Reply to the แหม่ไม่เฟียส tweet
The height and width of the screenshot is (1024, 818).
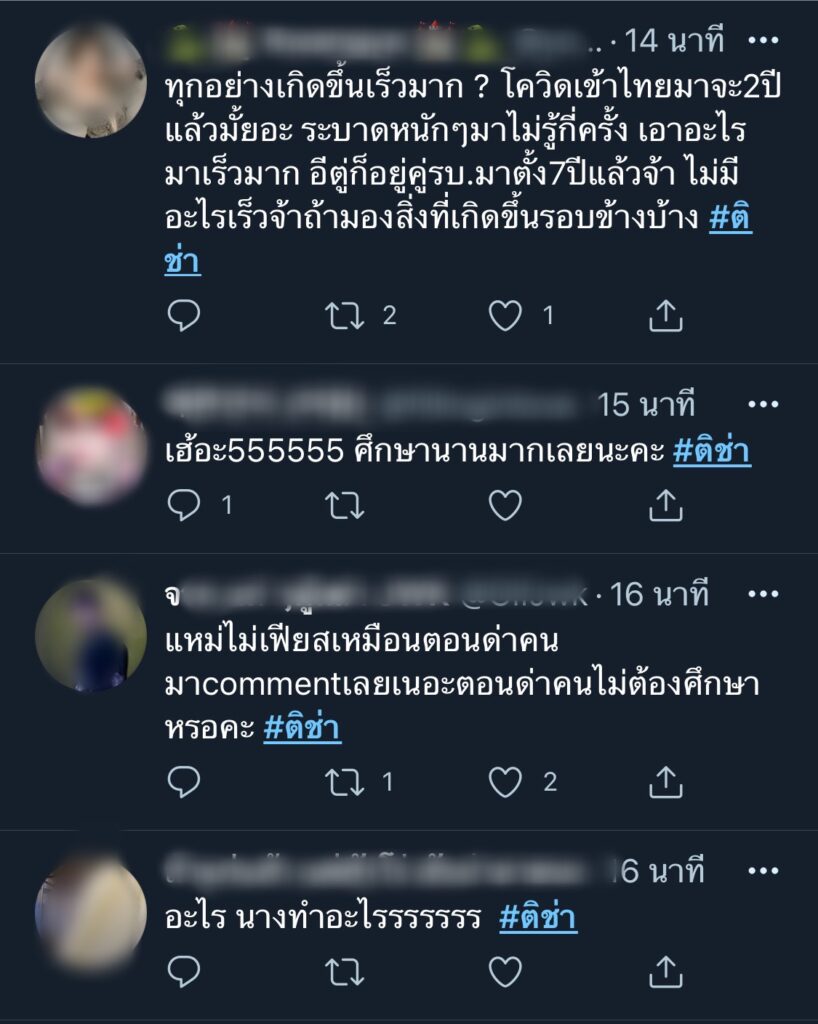pyautogui.click(x=183, y=782)
